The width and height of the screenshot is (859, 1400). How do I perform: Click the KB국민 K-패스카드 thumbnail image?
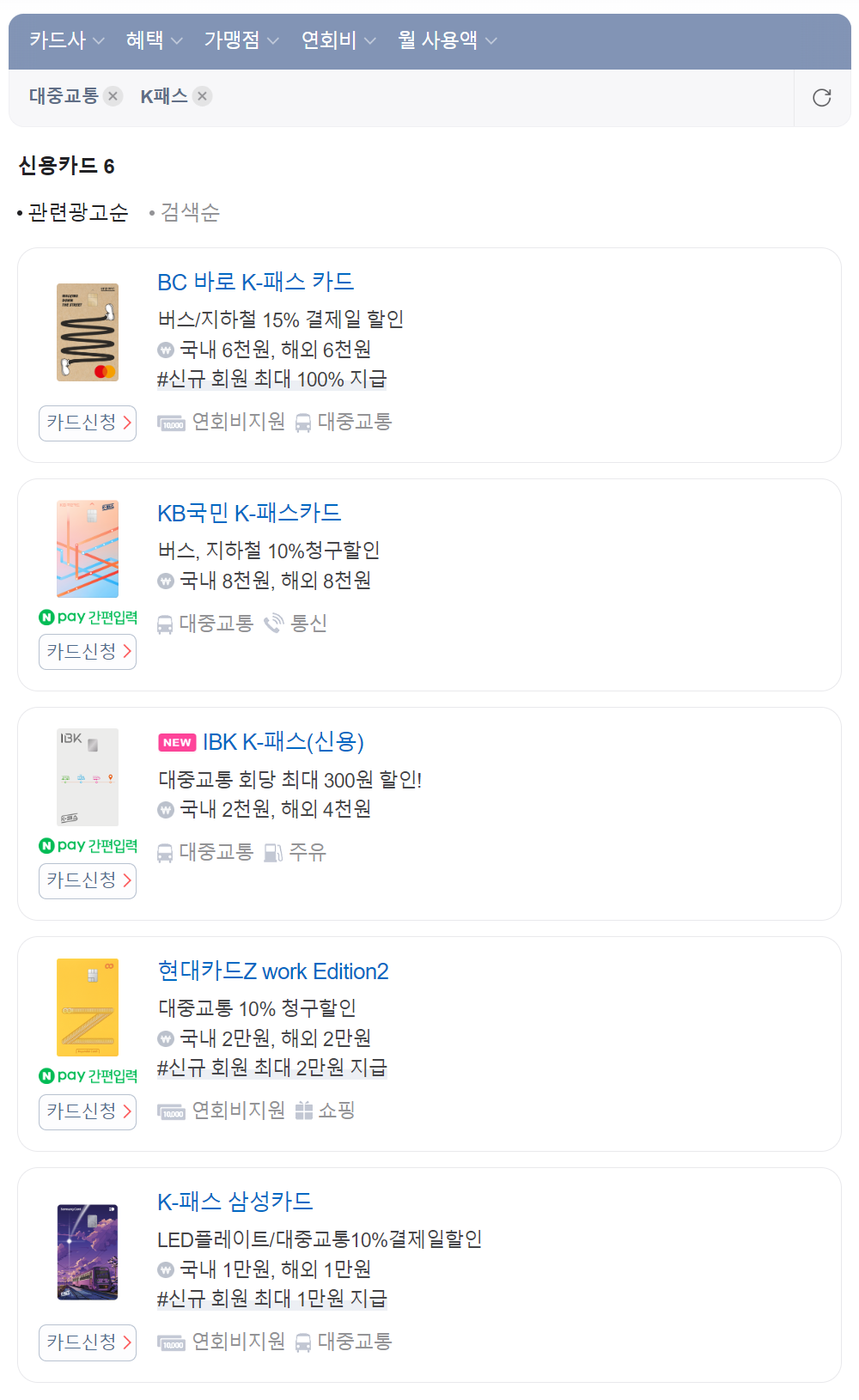point(87,547)
